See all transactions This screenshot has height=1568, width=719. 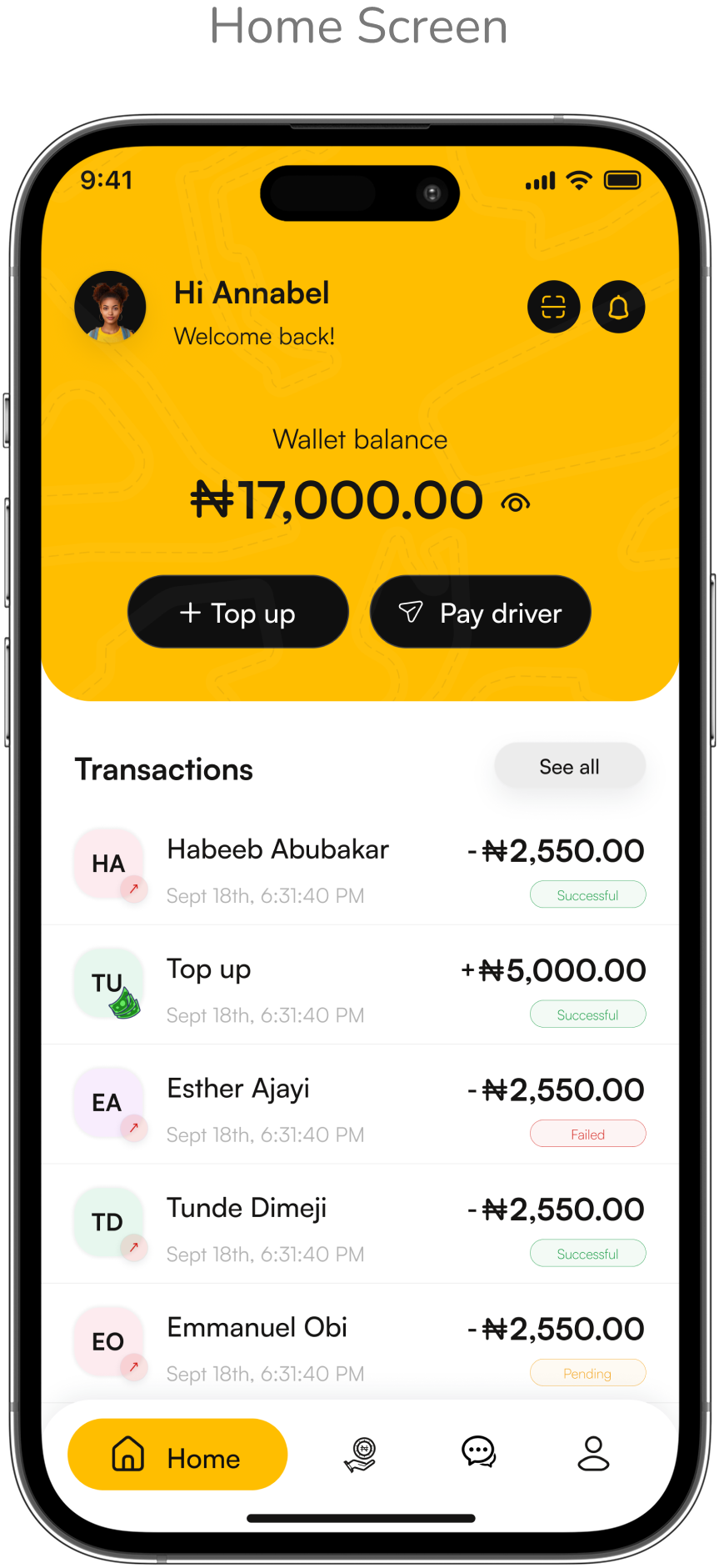coord(569,766)
